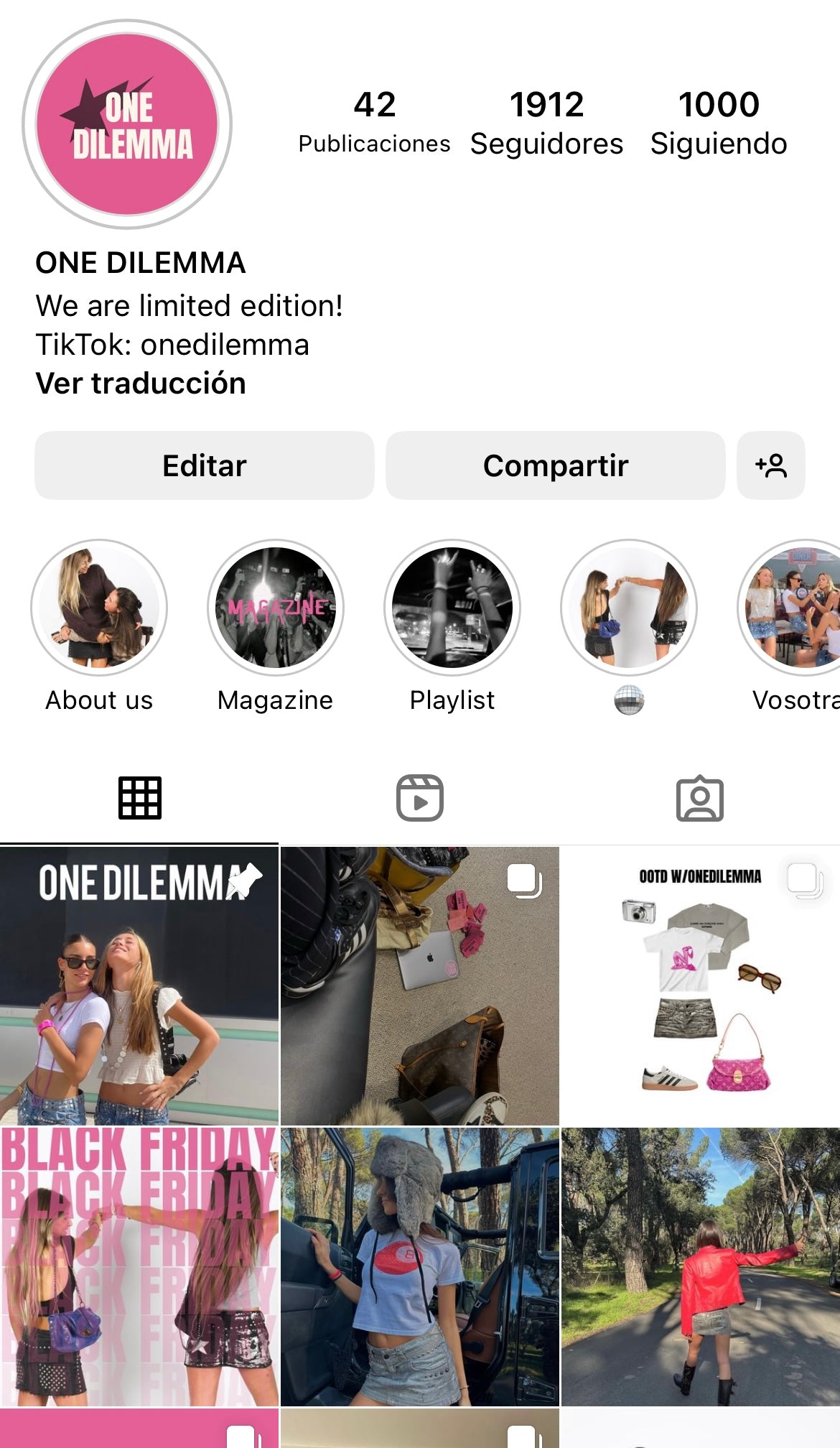Open the red jacket road post
The width and height of the screenshot is (840, 1448).
700,1266
